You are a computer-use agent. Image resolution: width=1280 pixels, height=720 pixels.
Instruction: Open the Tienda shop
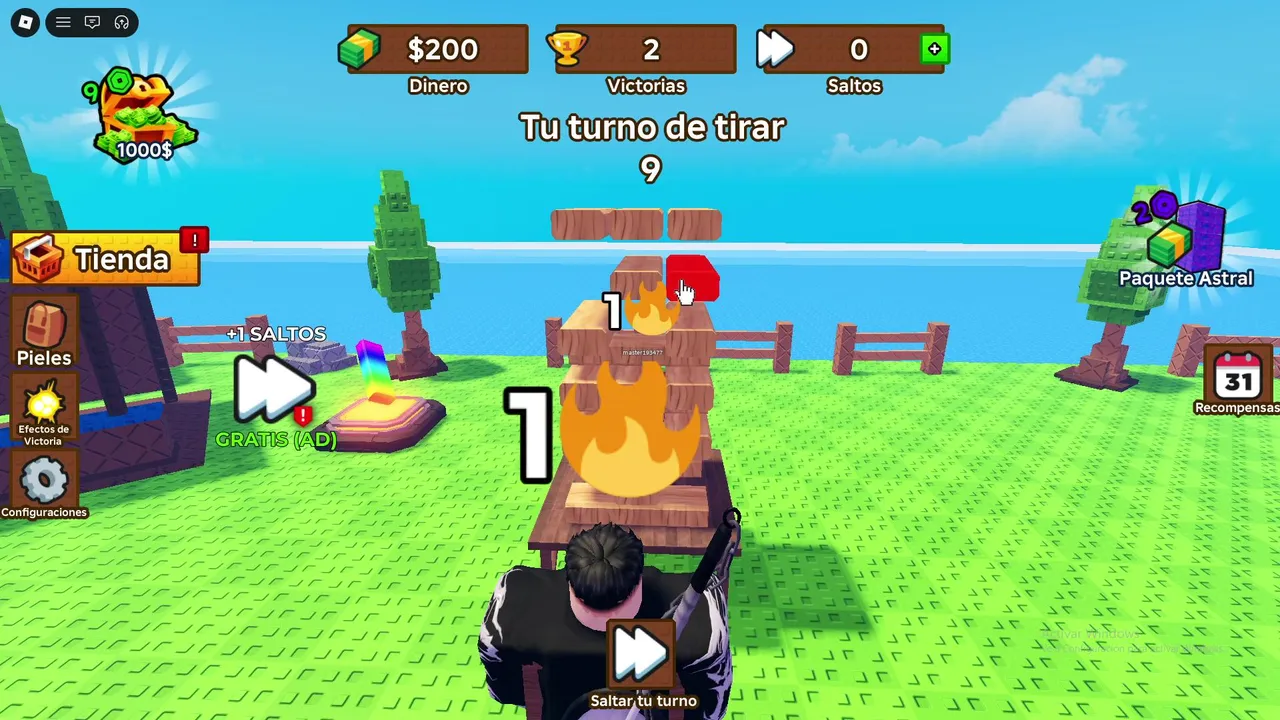coord(105,260)
